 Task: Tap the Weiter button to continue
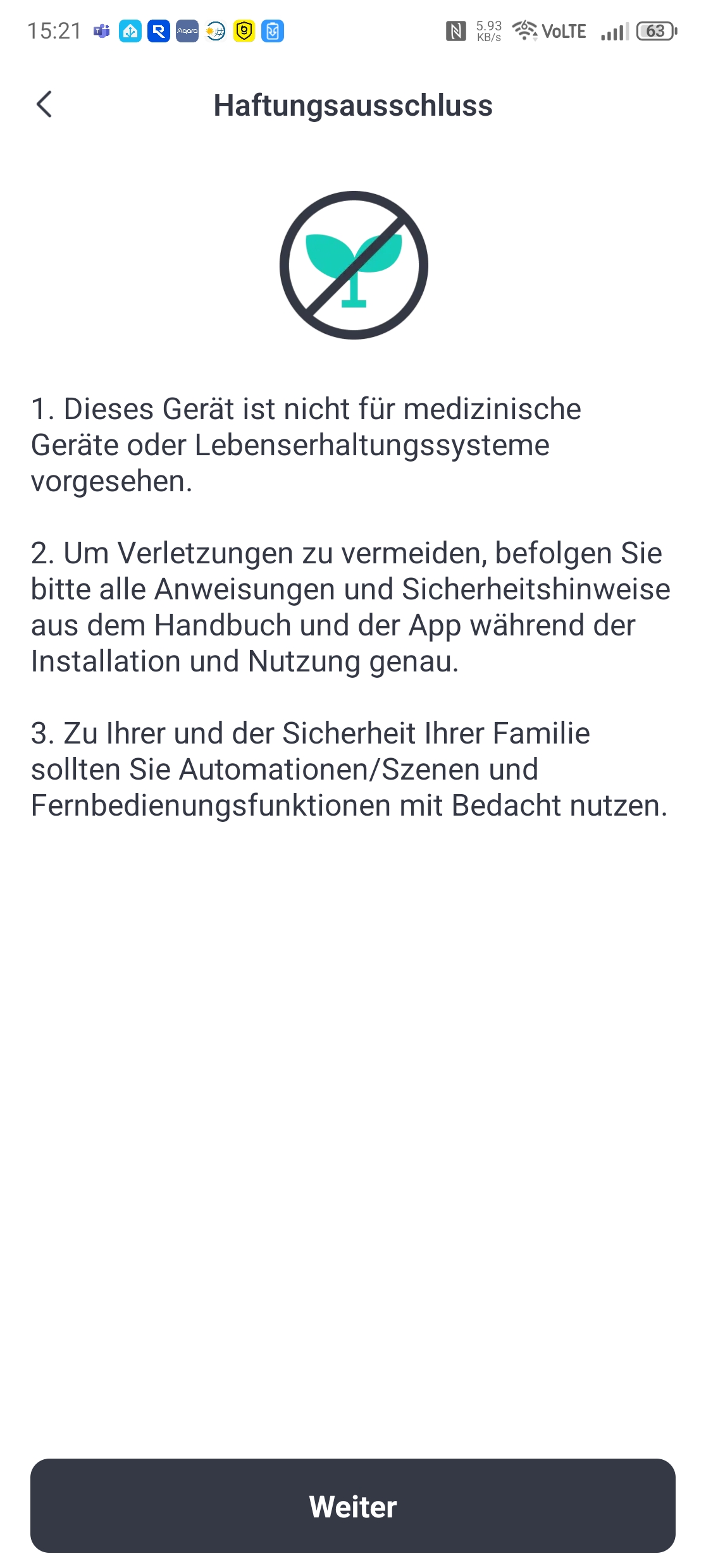point(353,1506)
